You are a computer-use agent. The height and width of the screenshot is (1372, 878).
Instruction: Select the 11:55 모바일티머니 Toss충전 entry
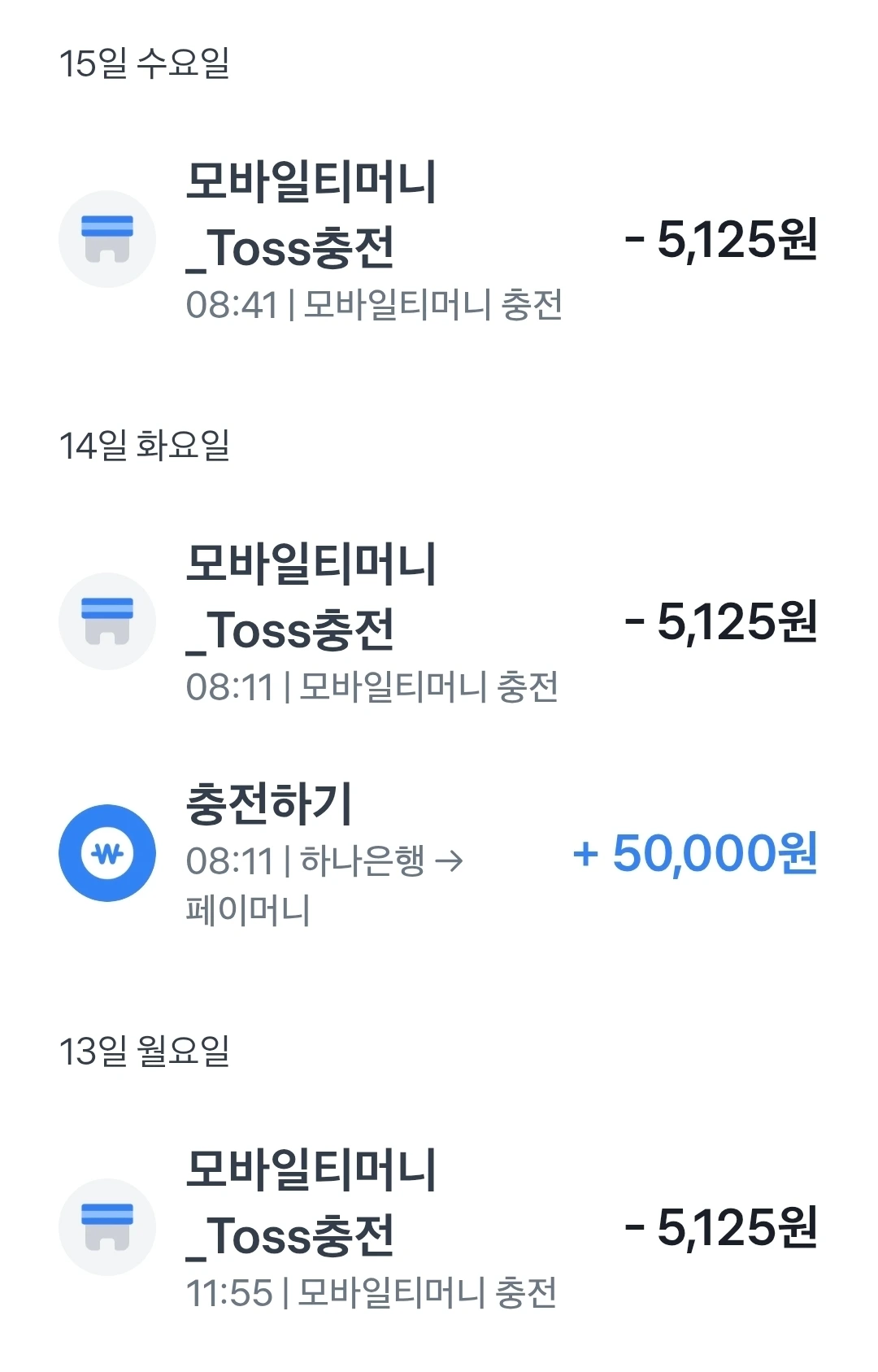[437, 1226]
